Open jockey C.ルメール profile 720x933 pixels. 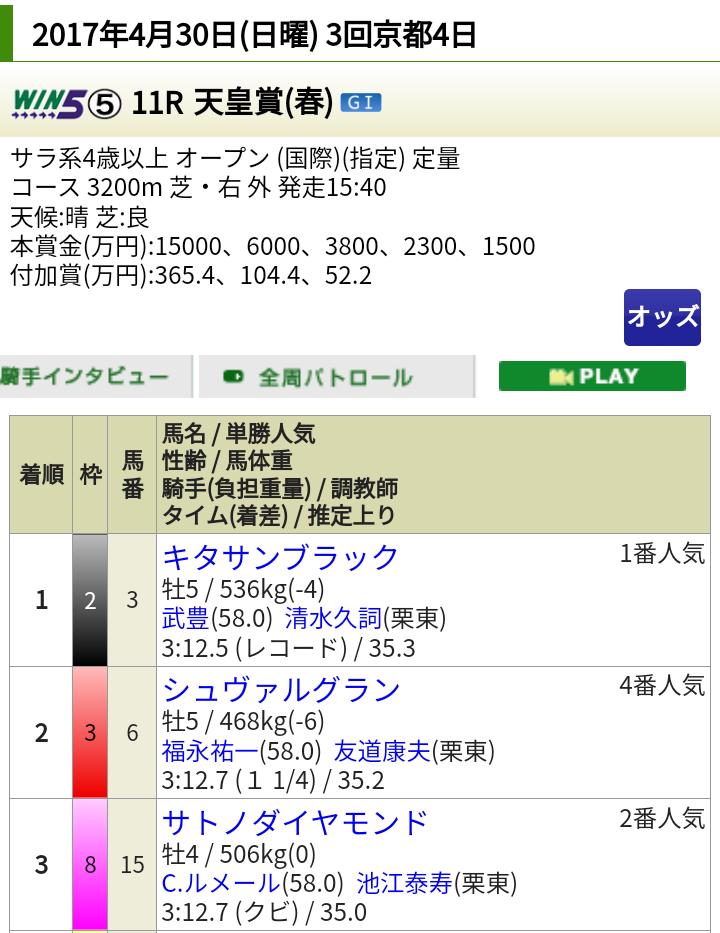point(221,883)
